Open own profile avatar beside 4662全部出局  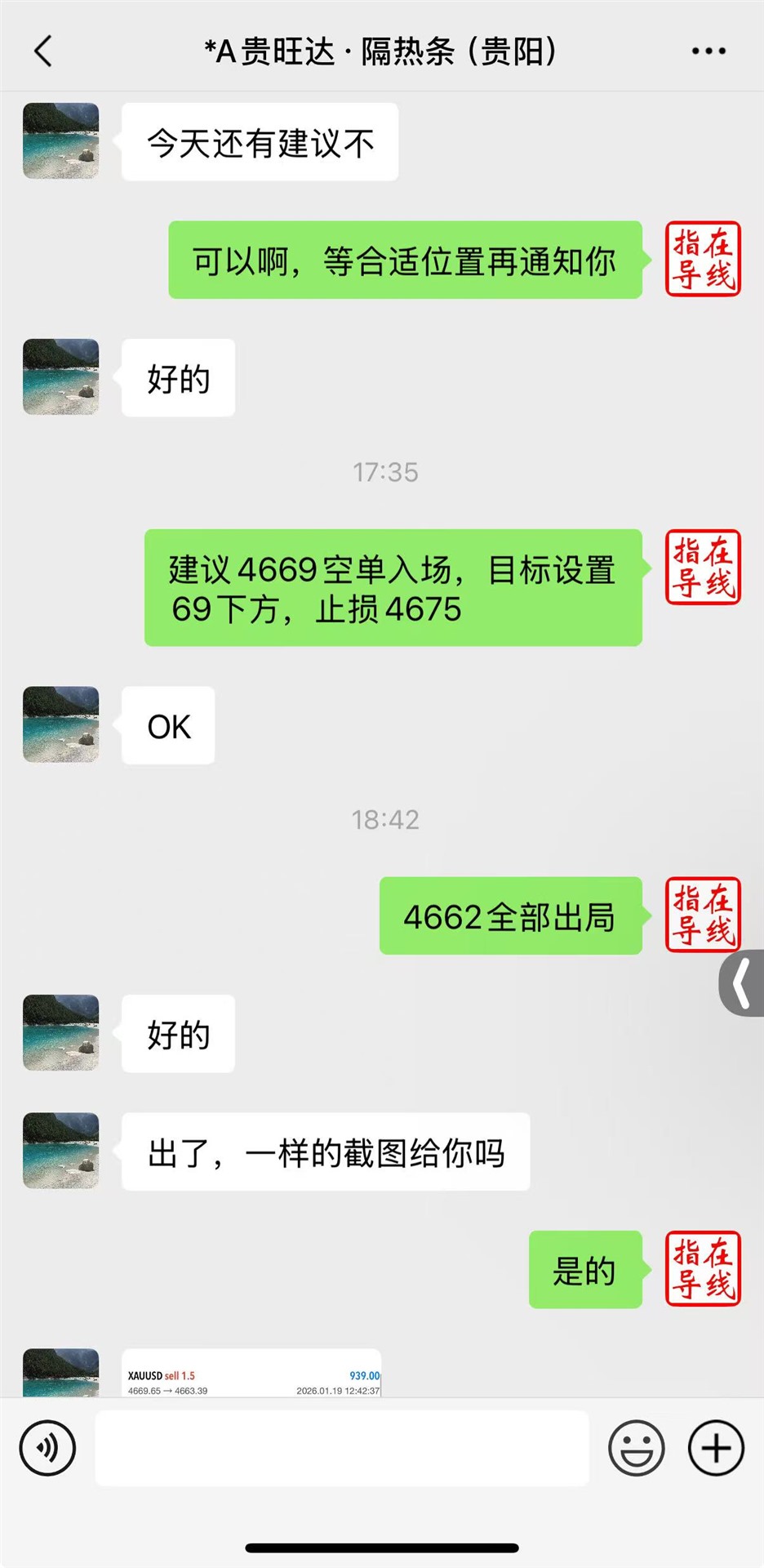[x=703, y=915]
